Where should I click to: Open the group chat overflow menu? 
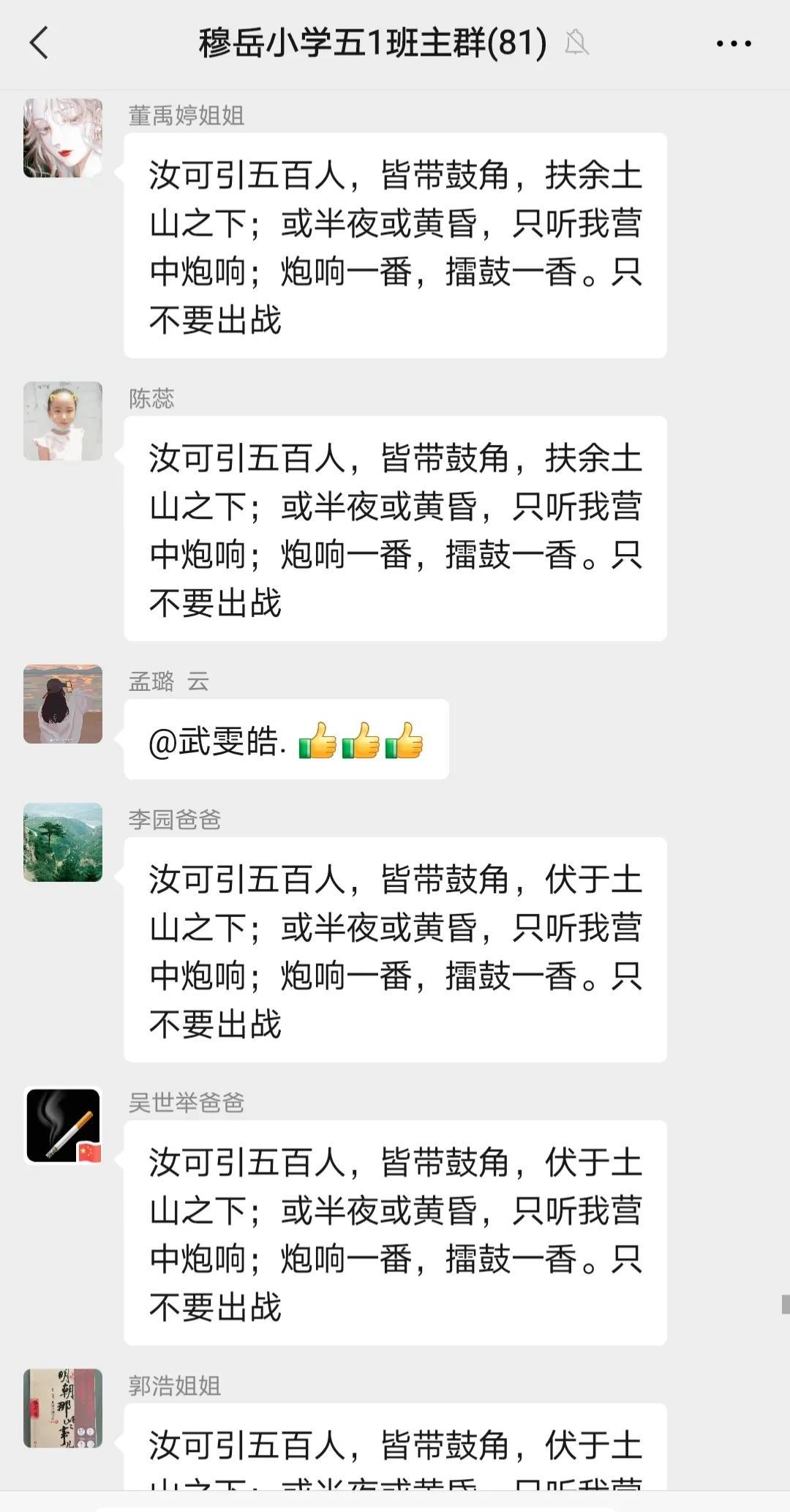[x=734, y=44]
